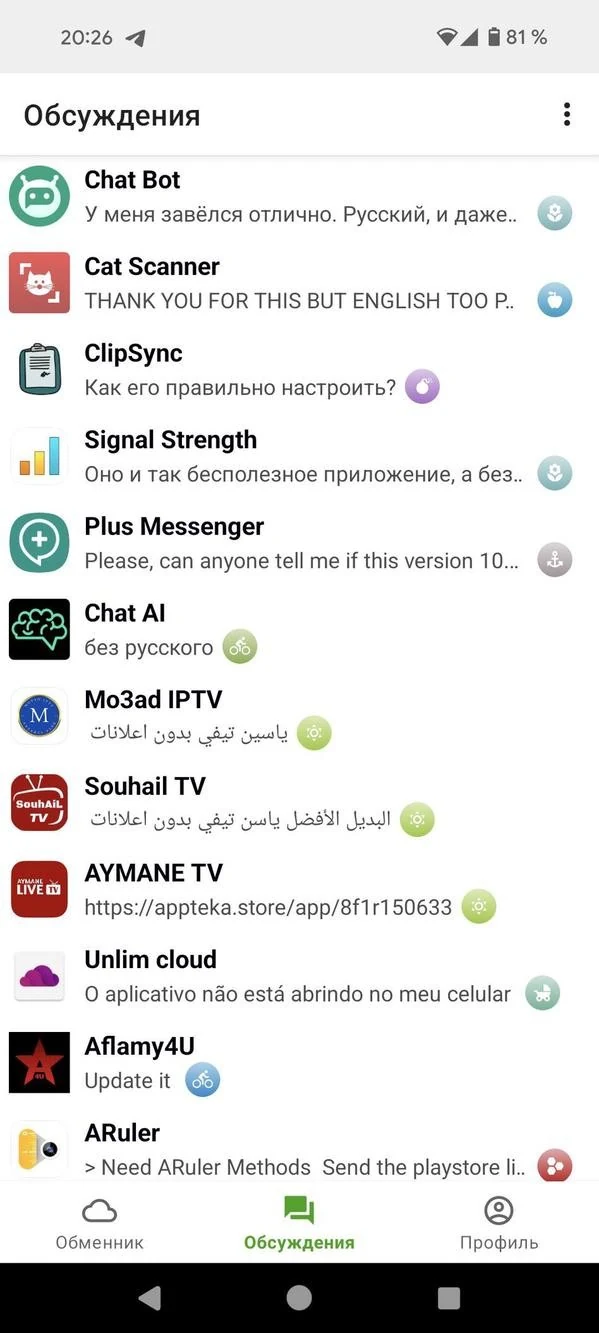
Task: Tap the system back button
Action: coord(150,1298)
